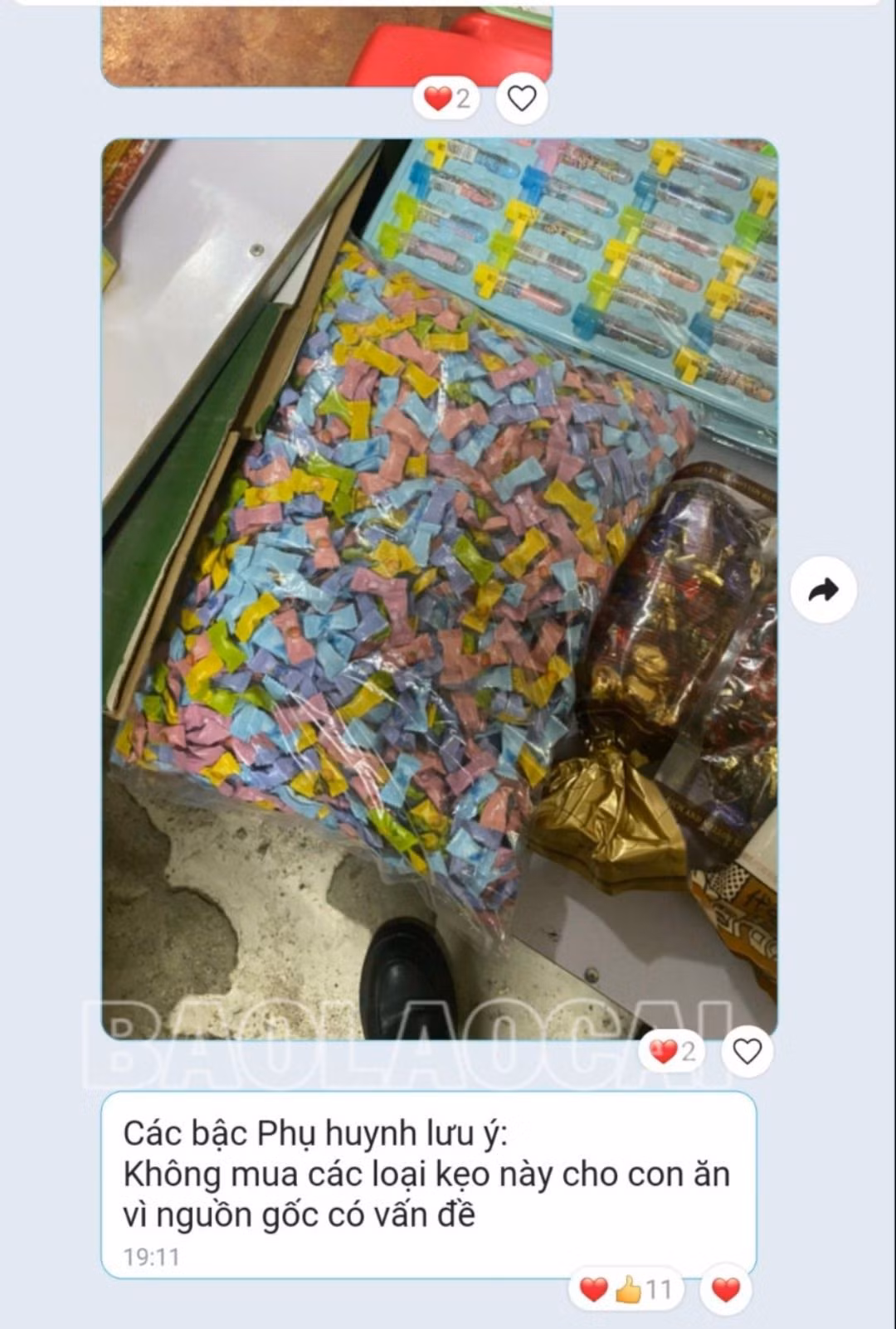Forward the candy photo with the arrow button

click(x=822, y=590)
